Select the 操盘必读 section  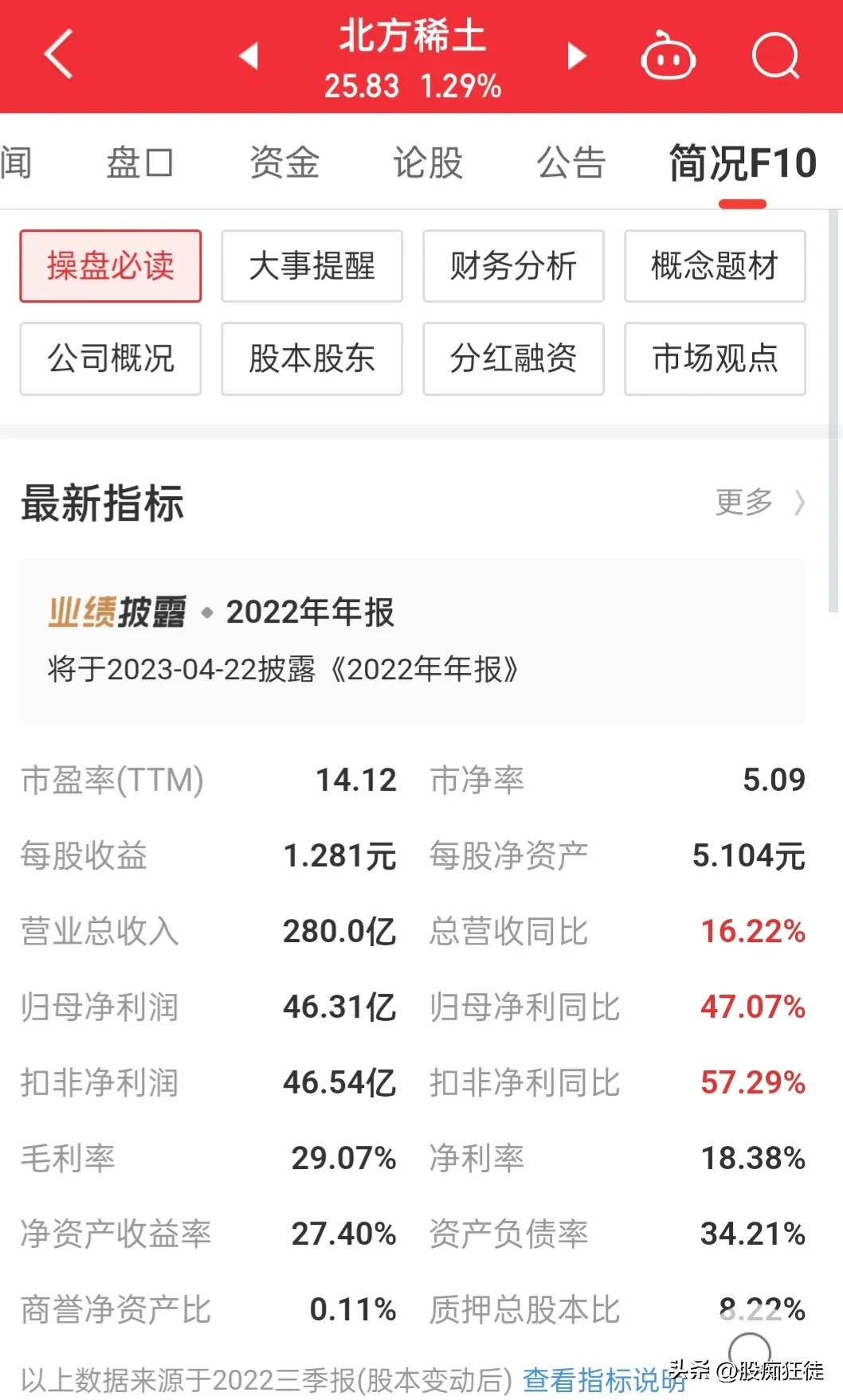click(111, 266)
